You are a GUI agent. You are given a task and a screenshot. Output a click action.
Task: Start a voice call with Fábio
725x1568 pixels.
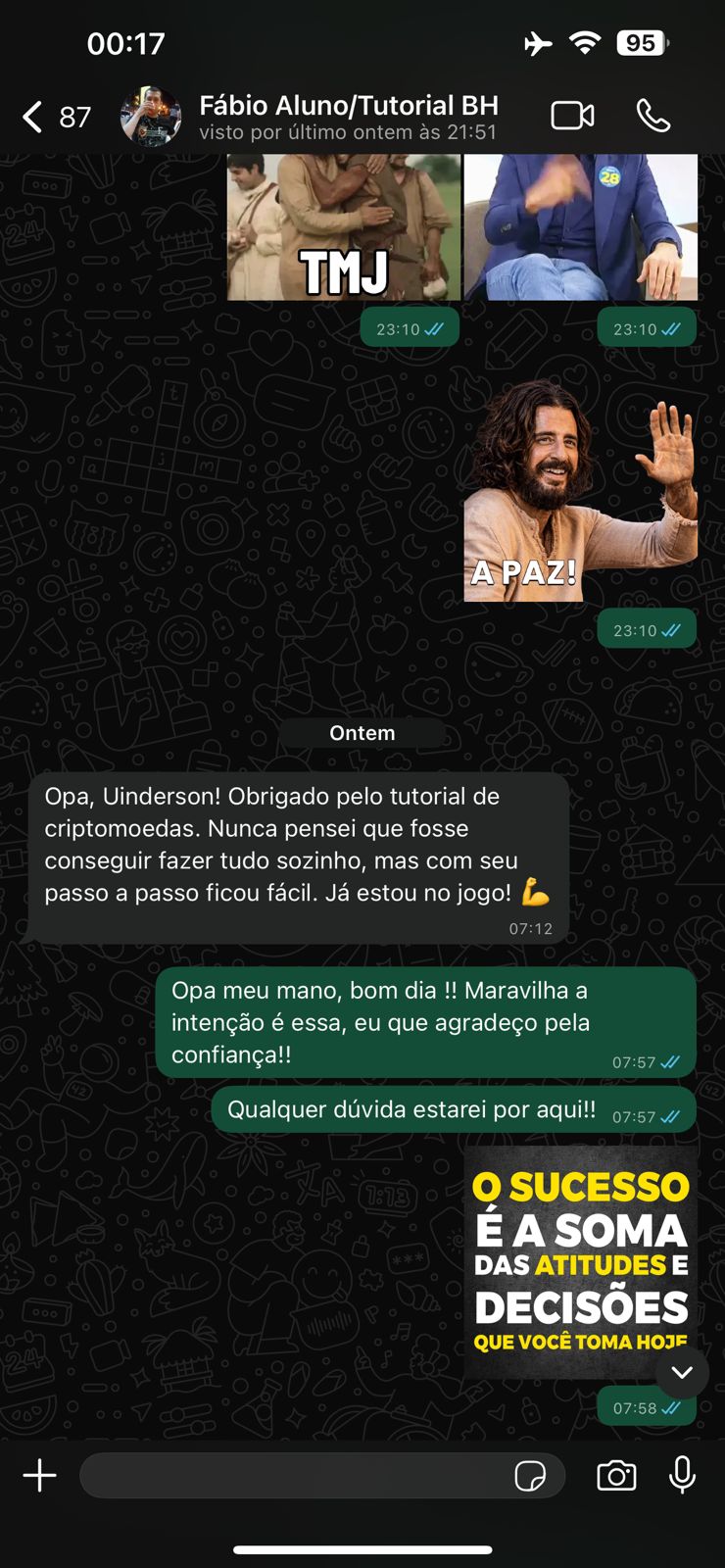653,117
